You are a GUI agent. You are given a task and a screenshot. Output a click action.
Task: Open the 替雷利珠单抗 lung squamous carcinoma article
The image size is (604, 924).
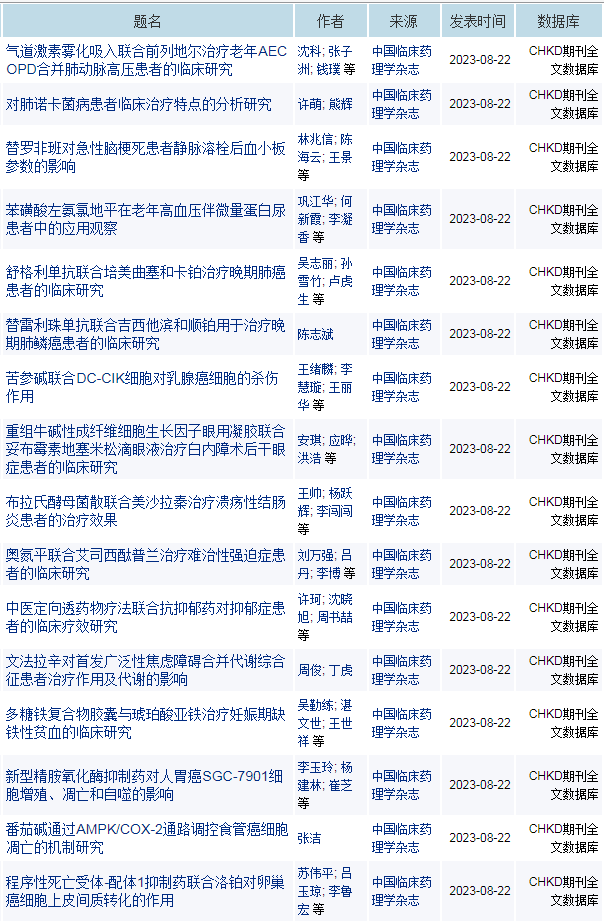point(146,334)
